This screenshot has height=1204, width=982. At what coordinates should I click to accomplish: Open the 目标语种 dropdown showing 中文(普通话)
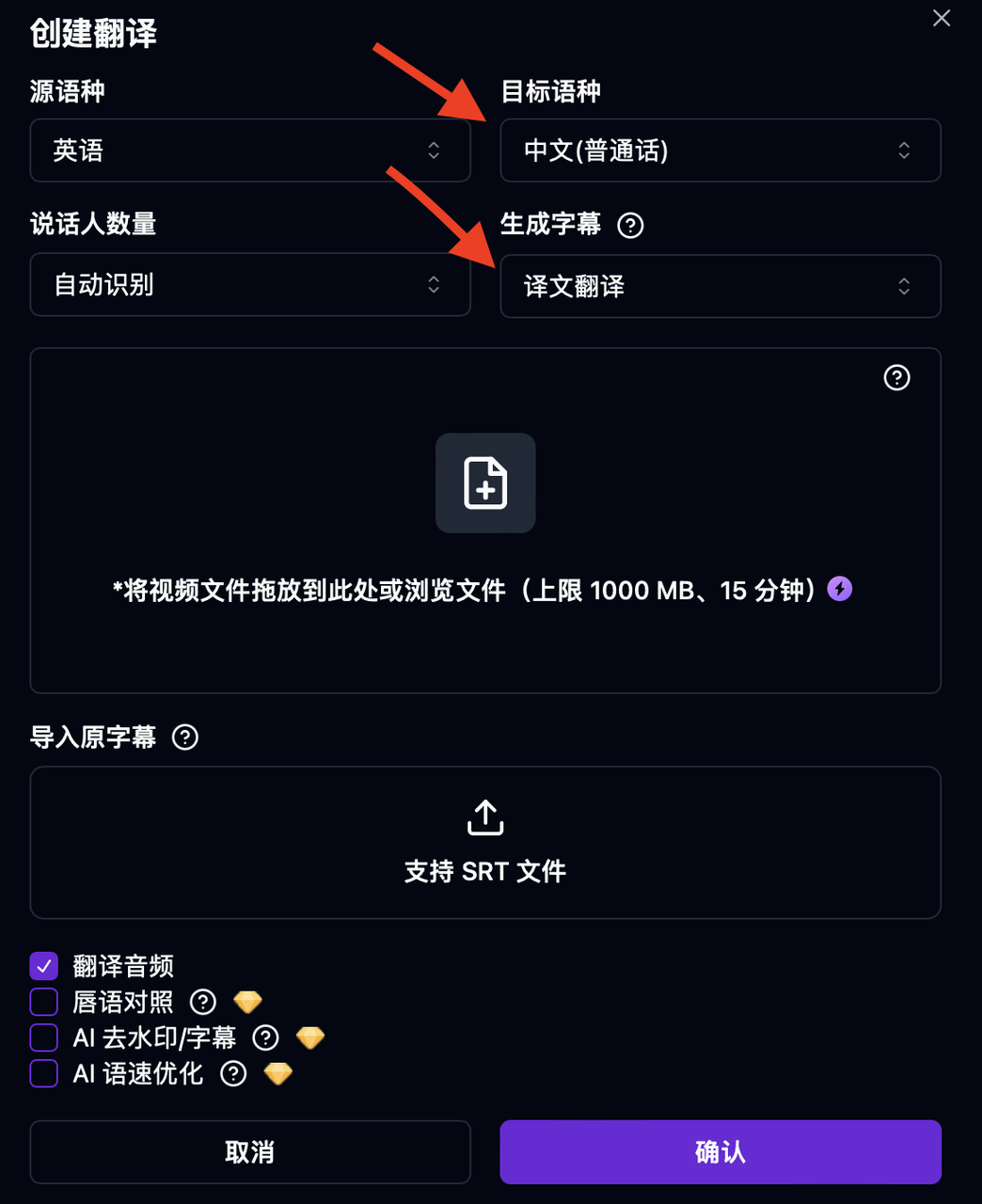(720, 150)
